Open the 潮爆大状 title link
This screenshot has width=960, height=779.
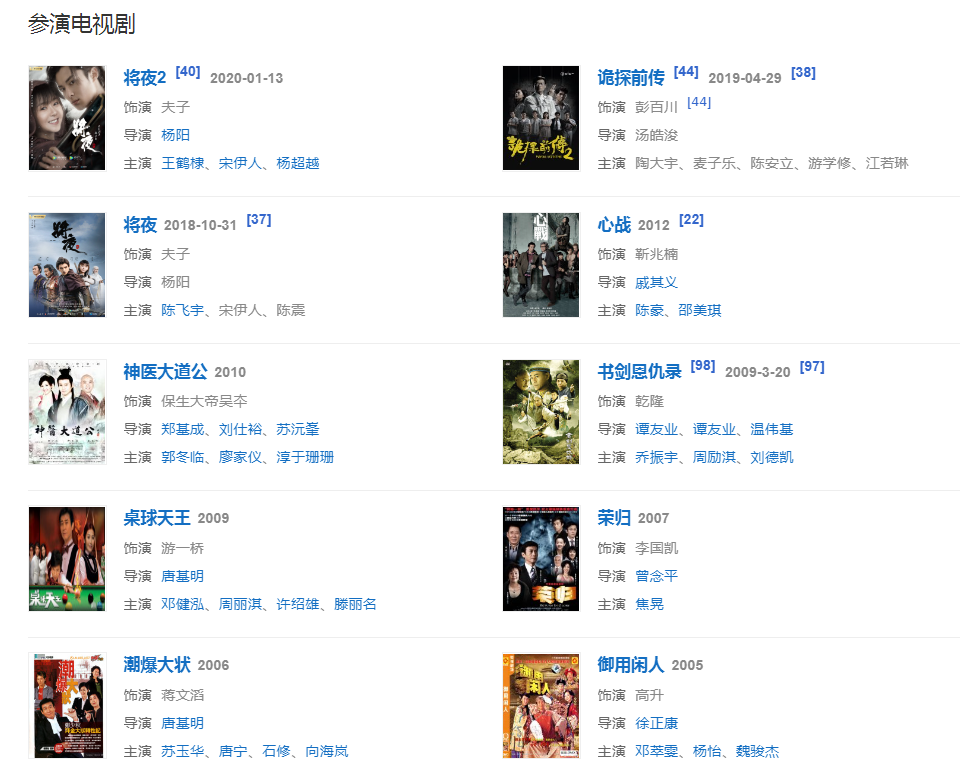pos(156,665)
